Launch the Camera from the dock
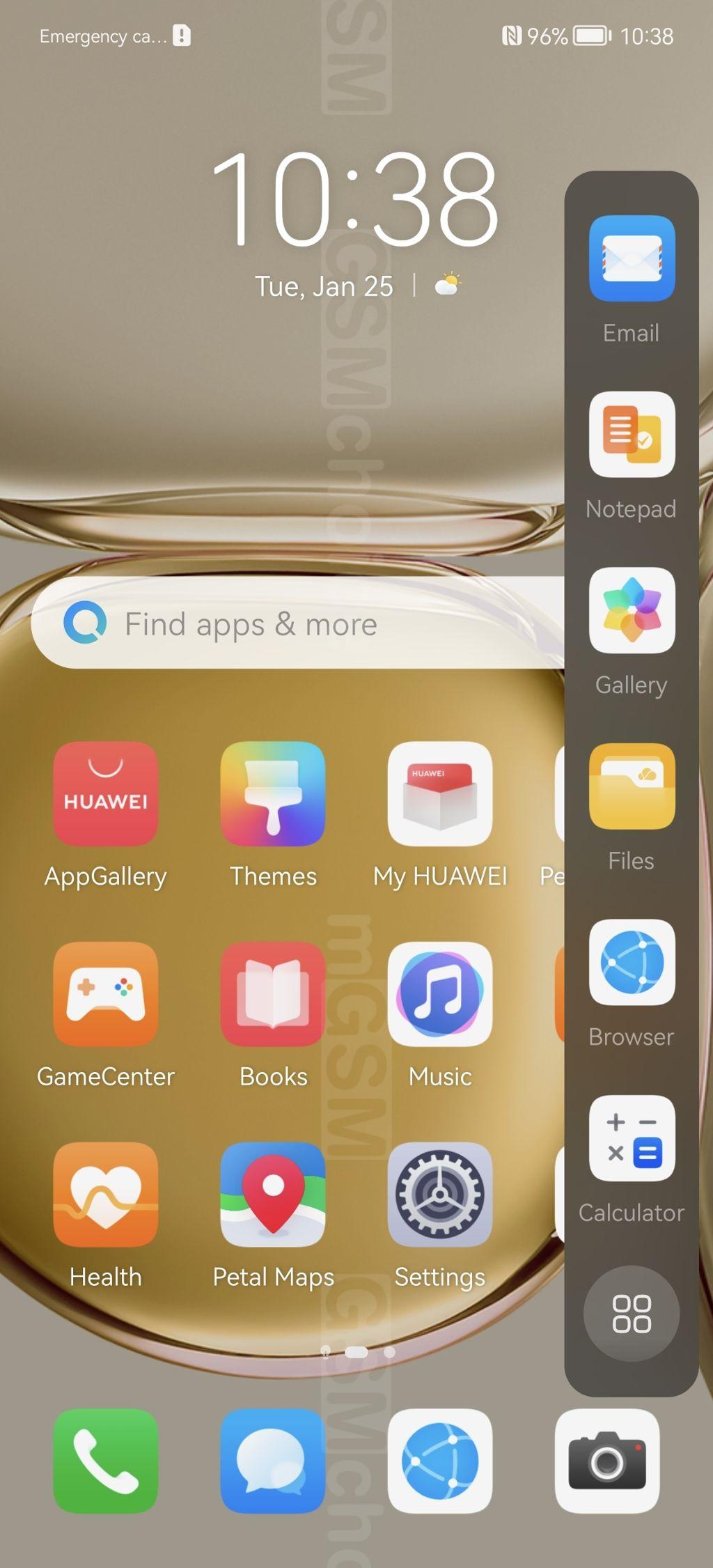The image size is (713, 1568). [607, 1461]
